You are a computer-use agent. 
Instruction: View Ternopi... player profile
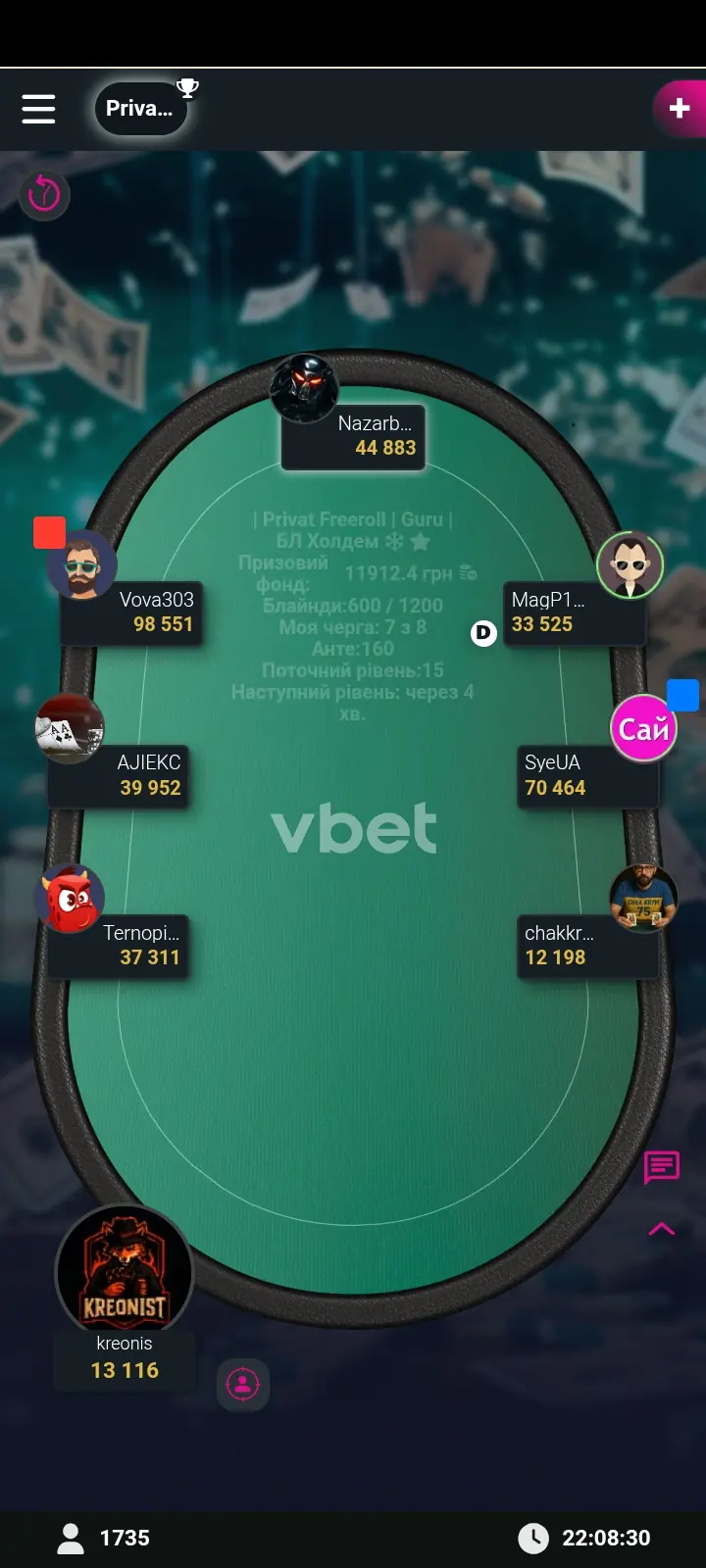69,899
